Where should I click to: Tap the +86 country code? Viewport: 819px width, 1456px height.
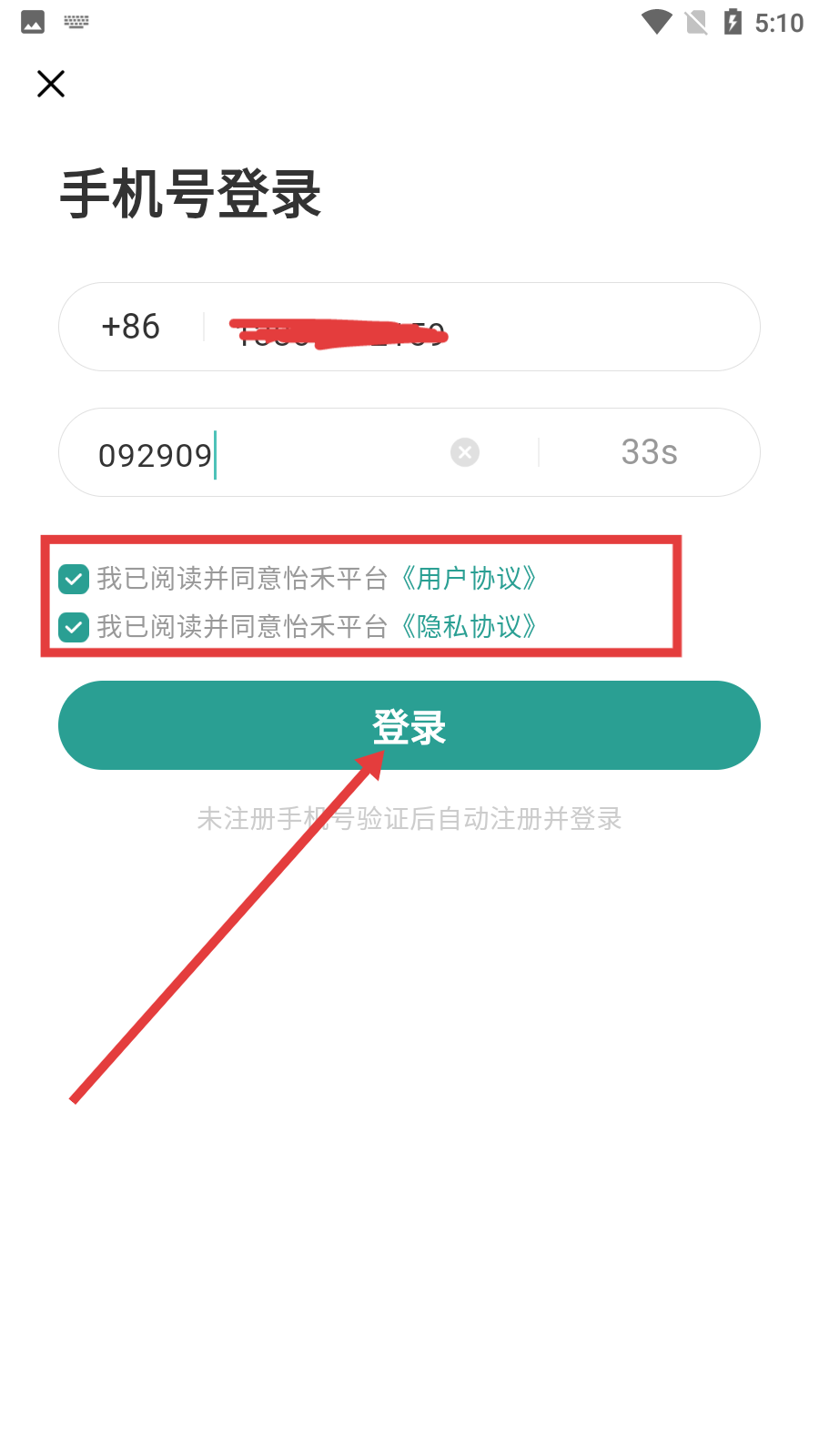coord(131,327)
